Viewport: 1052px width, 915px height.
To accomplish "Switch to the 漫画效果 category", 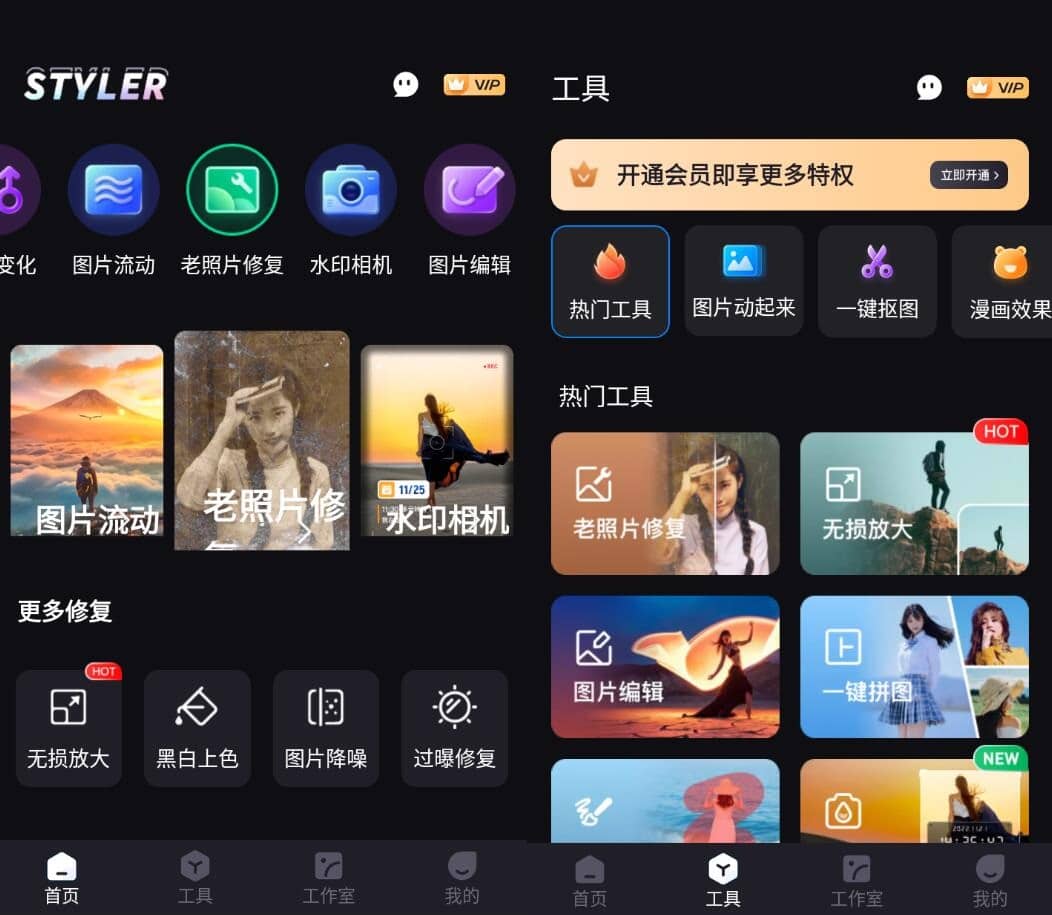I will [1007, 281].
